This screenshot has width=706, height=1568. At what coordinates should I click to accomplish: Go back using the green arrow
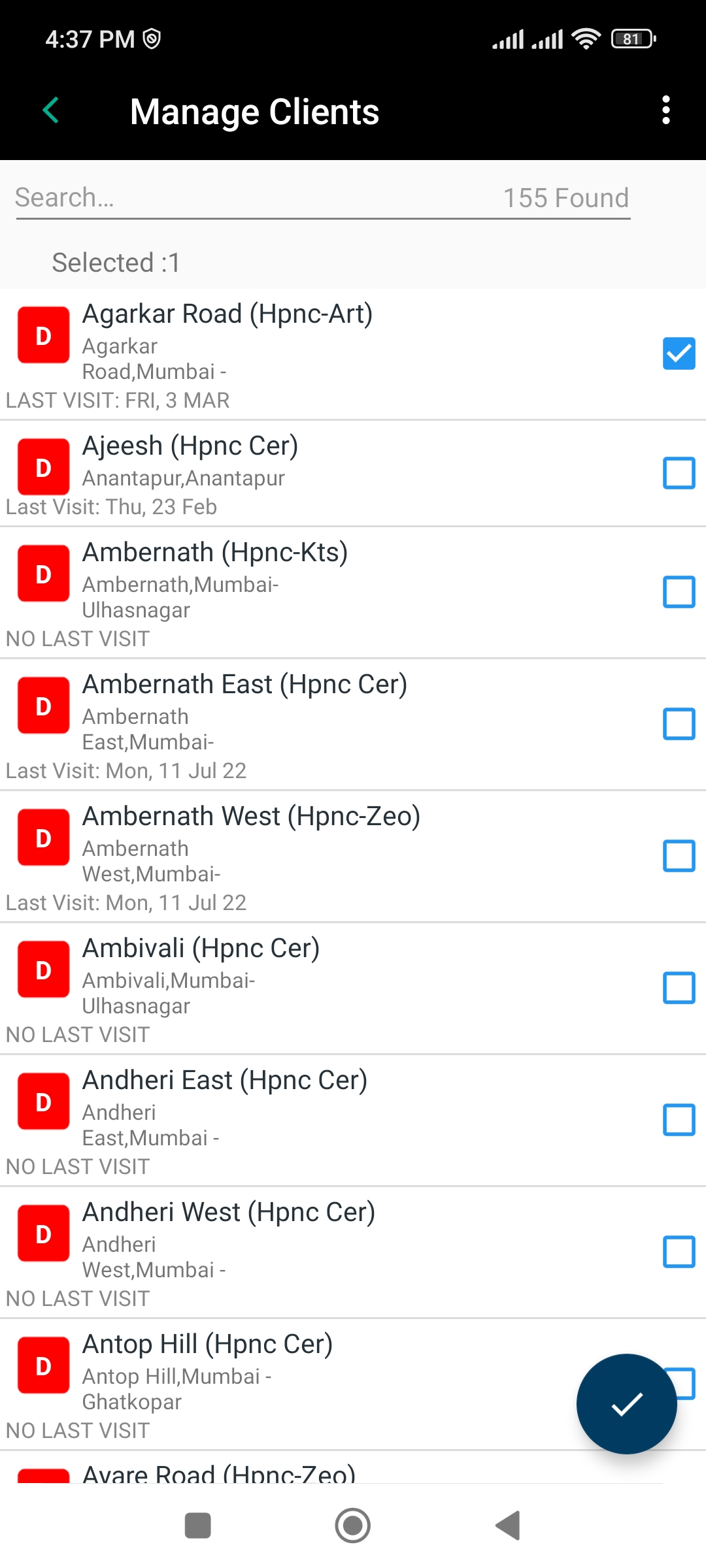[51, 110]
